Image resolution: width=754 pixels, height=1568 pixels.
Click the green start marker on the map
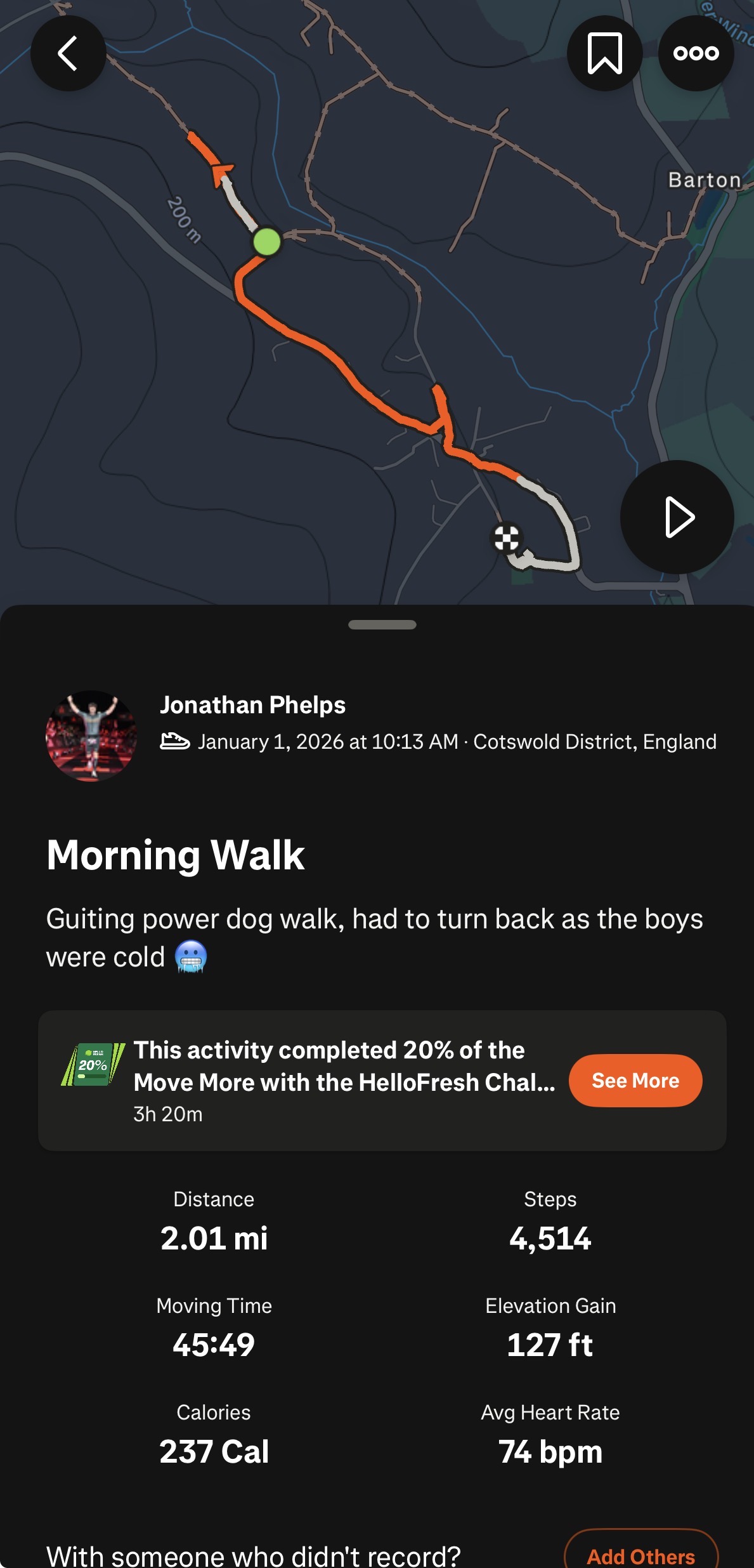[x=268, y=242]
